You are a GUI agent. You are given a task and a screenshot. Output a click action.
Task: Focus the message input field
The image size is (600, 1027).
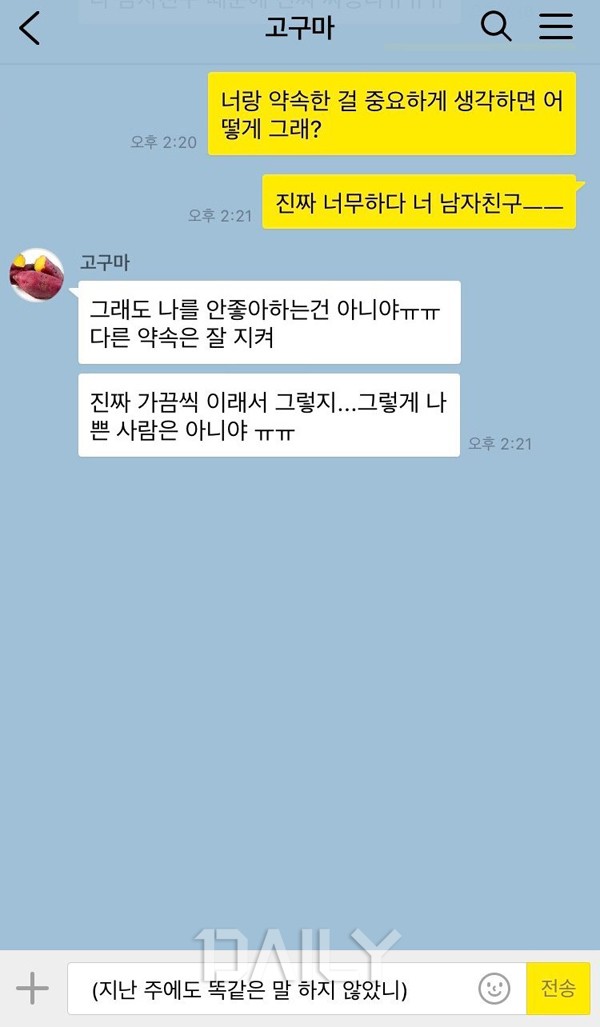270,990
